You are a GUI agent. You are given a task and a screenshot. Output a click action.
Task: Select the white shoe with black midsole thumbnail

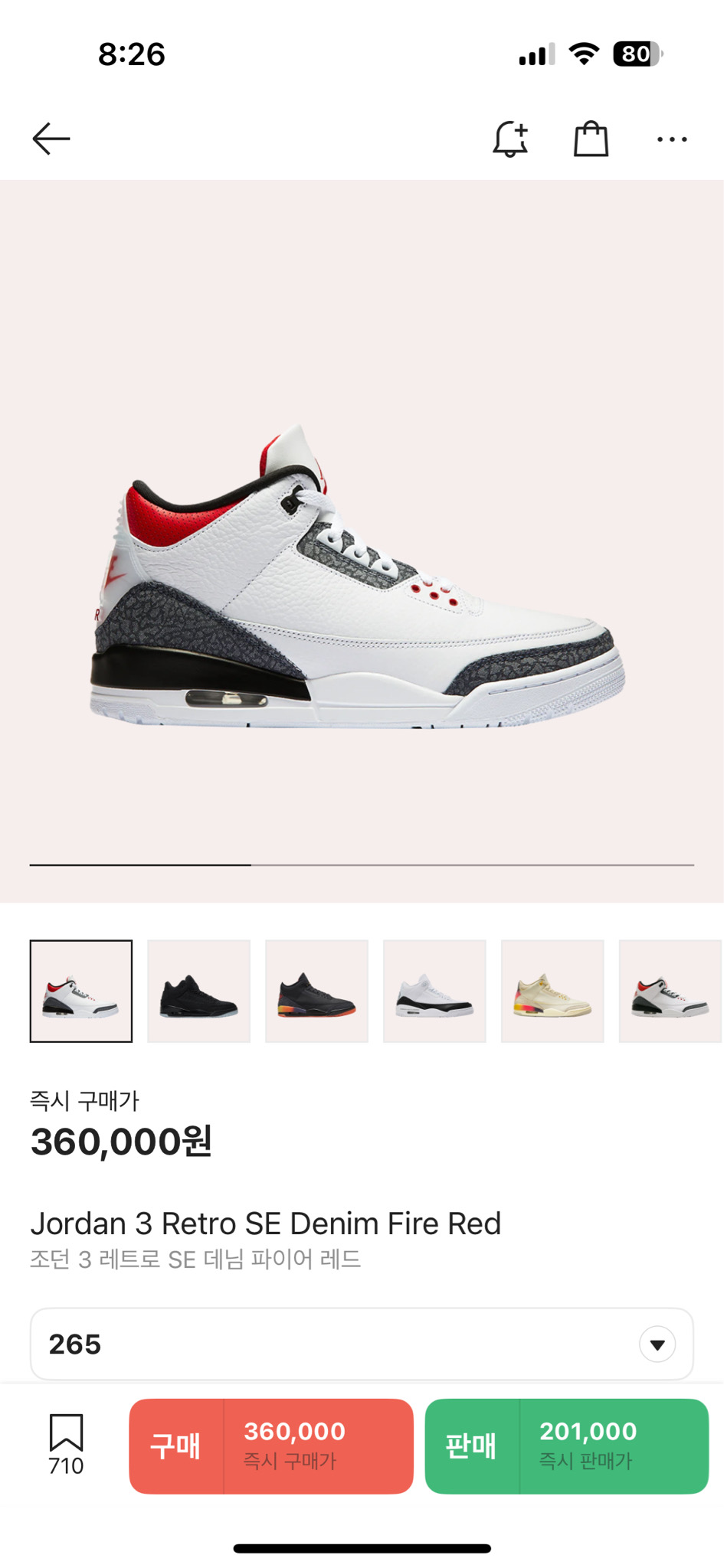(x=434, y=991)
